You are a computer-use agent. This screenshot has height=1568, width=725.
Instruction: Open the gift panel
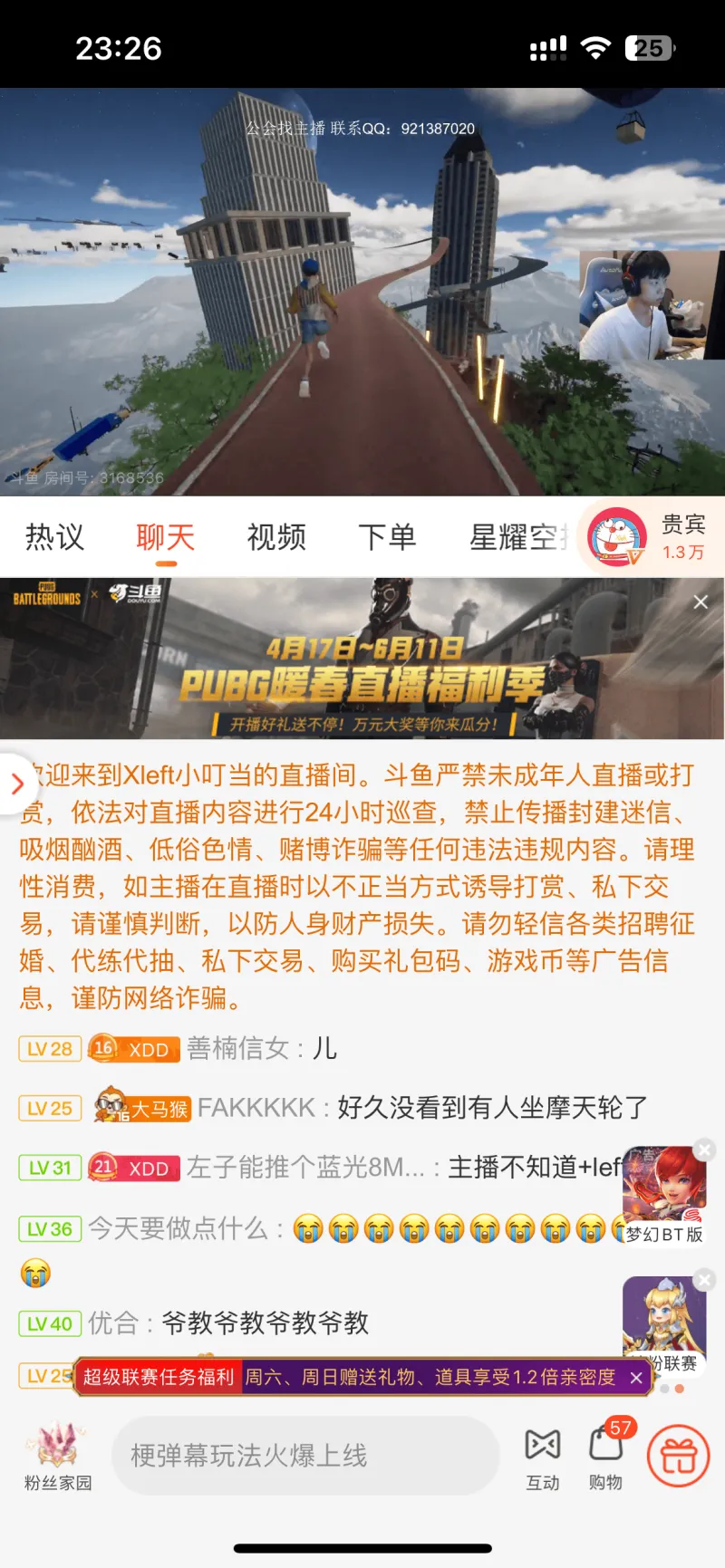pyautogui.click(x=678, y=1456)
